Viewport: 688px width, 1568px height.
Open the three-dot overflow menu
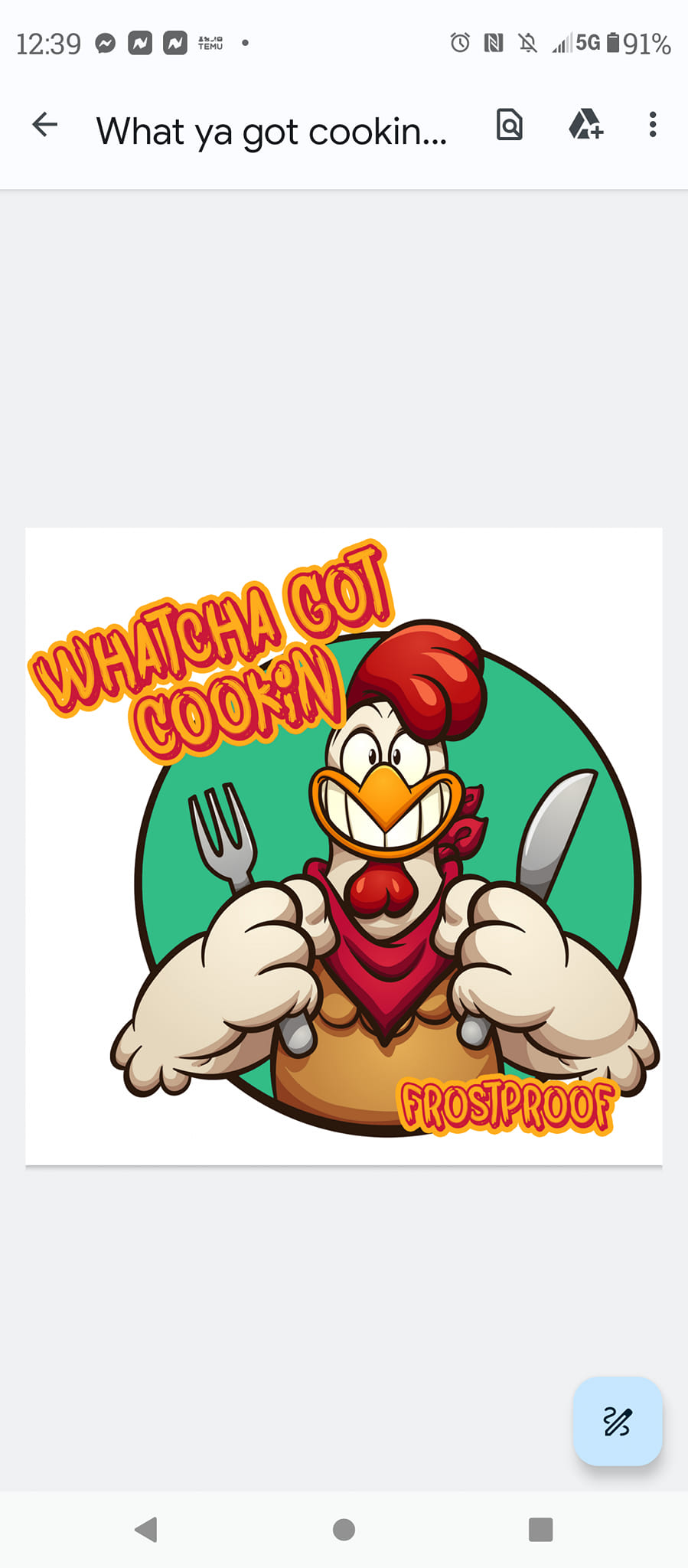(652, 125)
